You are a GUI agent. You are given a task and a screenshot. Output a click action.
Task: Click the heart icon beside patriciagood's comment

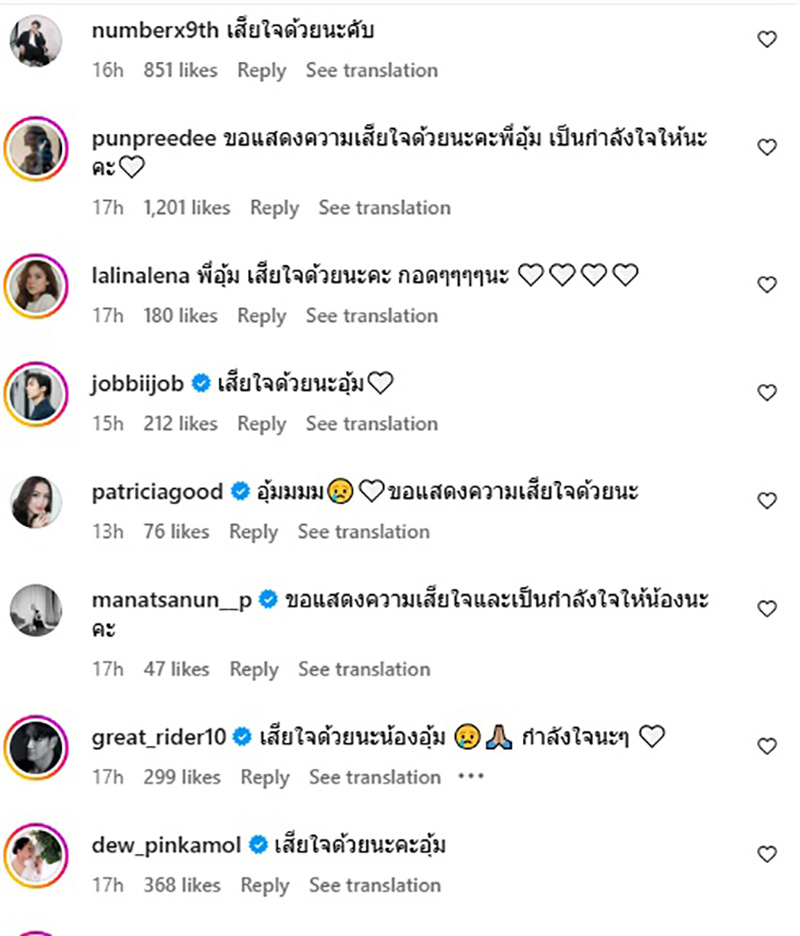(x=767, y=499)
